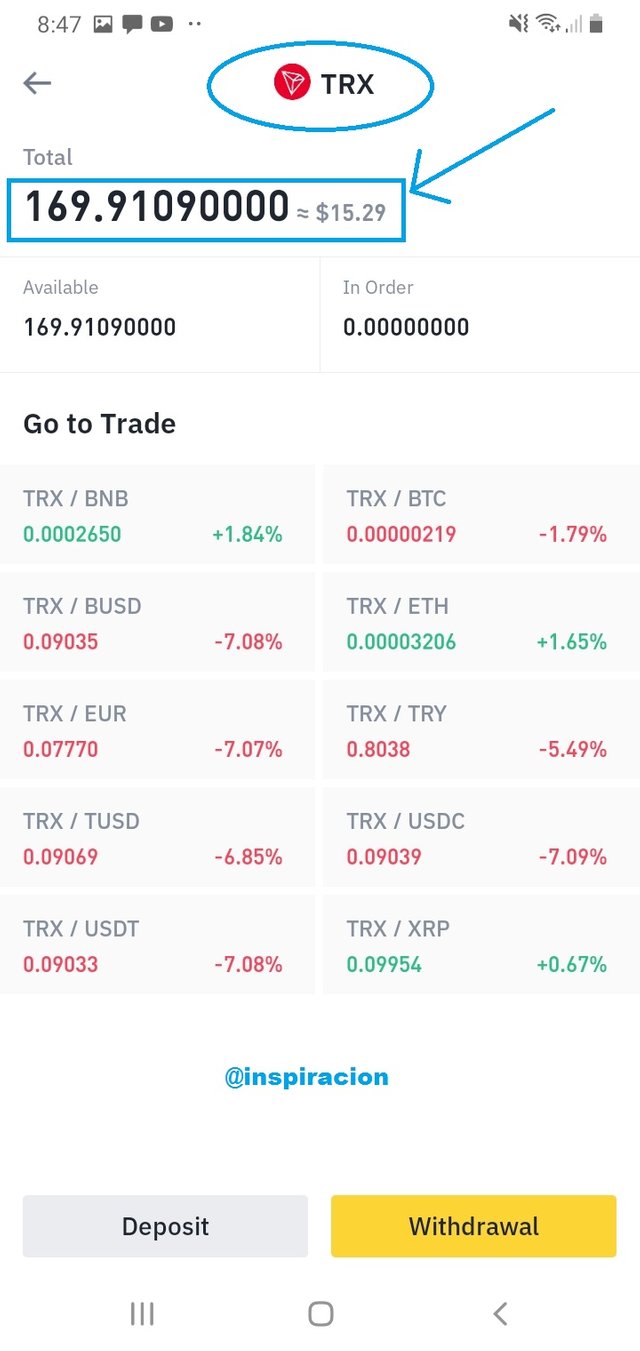Open the TRX / BTC trading pair
This screenshot has height=1351, width=640.
pos(481,516)
